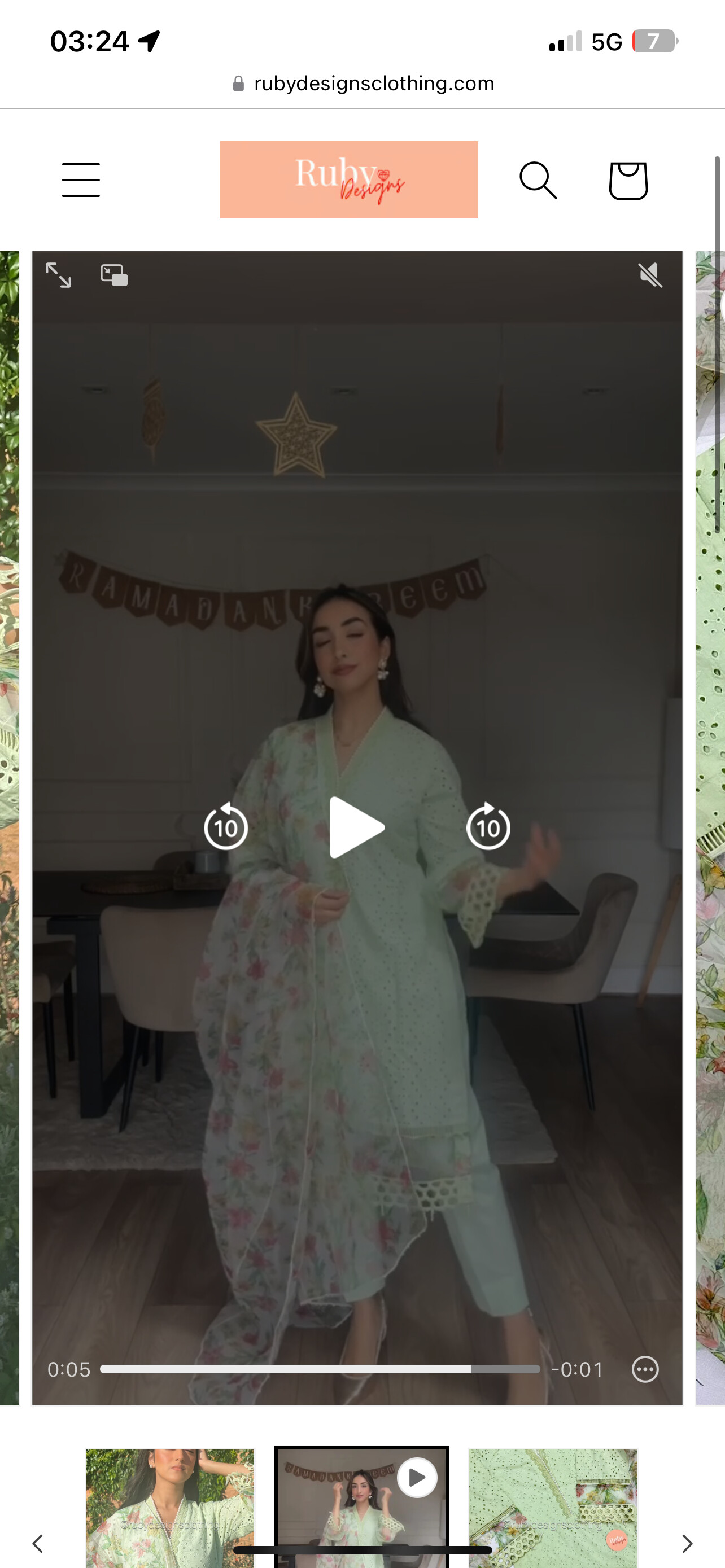Go to previous thumbnails
Viewport: 725px width, 1568px height.
pos(38,1543)
